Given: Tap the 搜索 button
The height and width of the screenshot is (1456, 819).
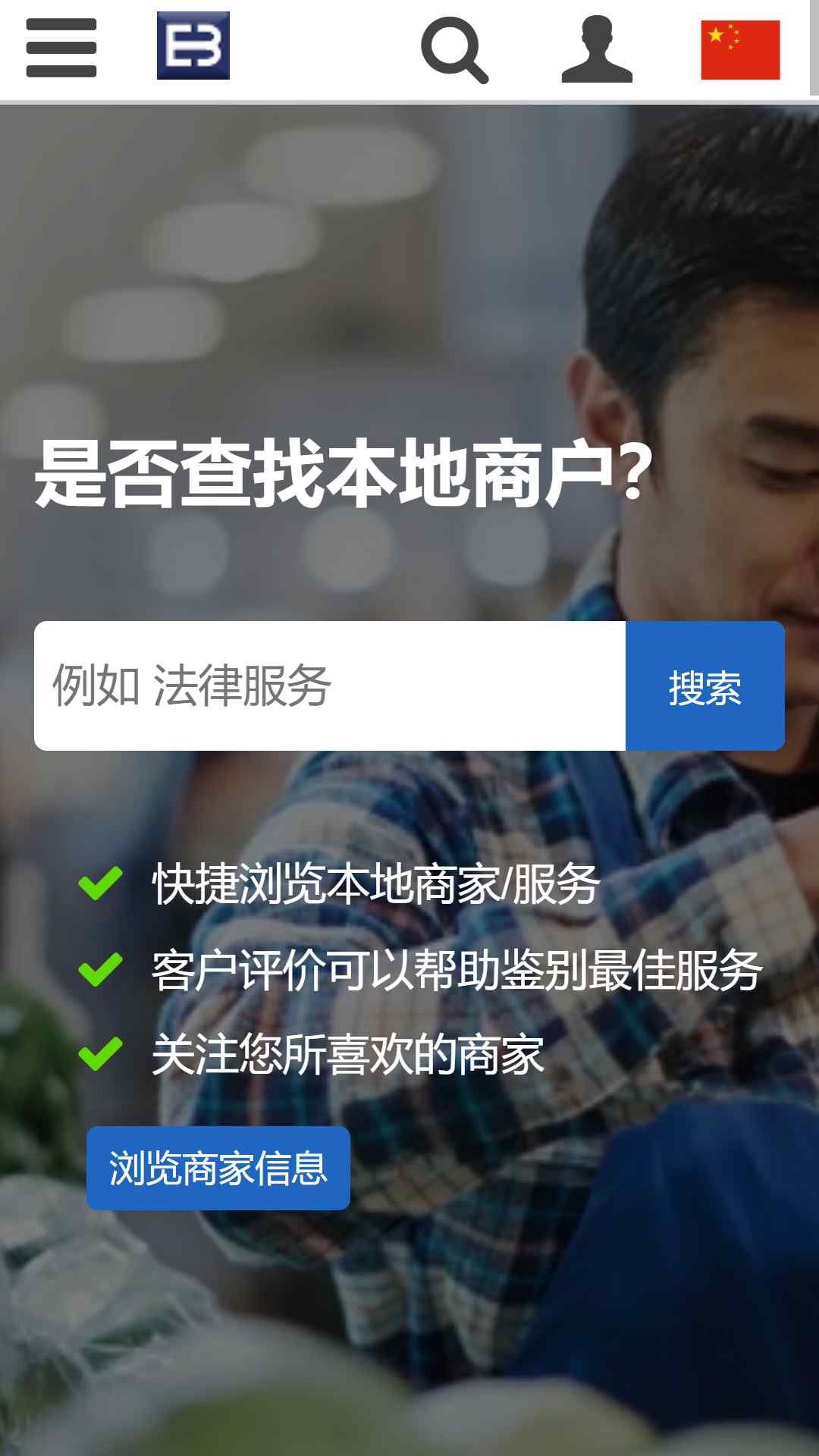Looking at the screenshot, I should [705, 686].
